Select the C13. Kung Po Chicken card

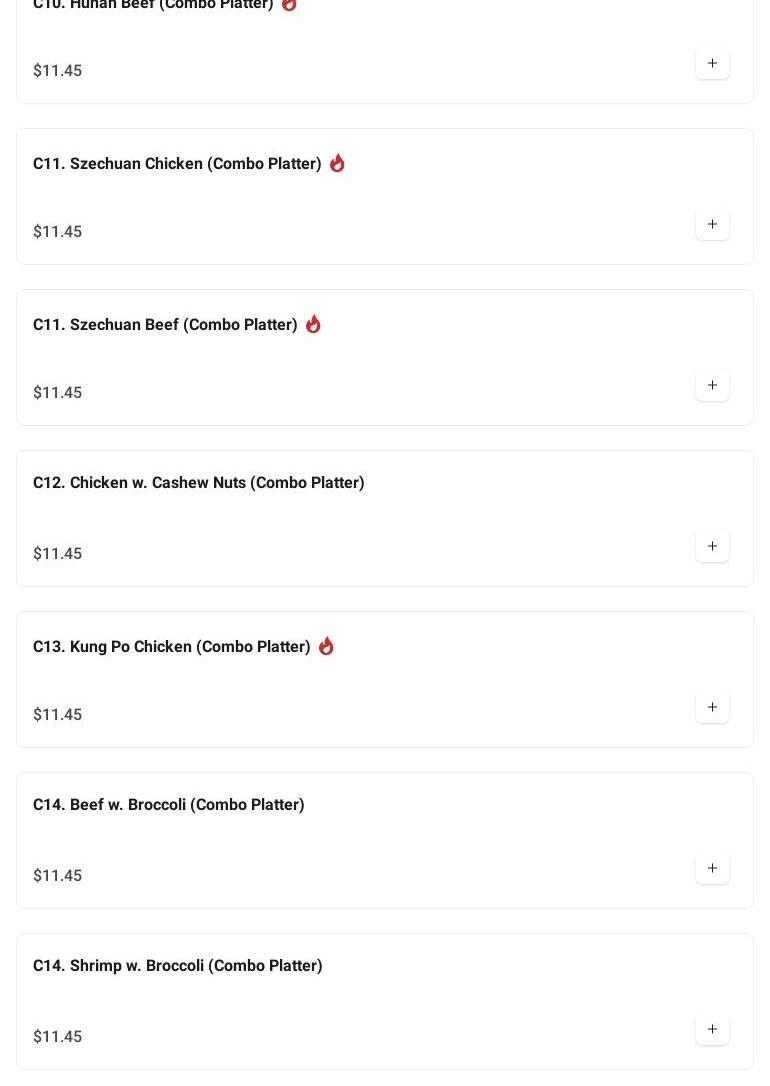point(171,647)
